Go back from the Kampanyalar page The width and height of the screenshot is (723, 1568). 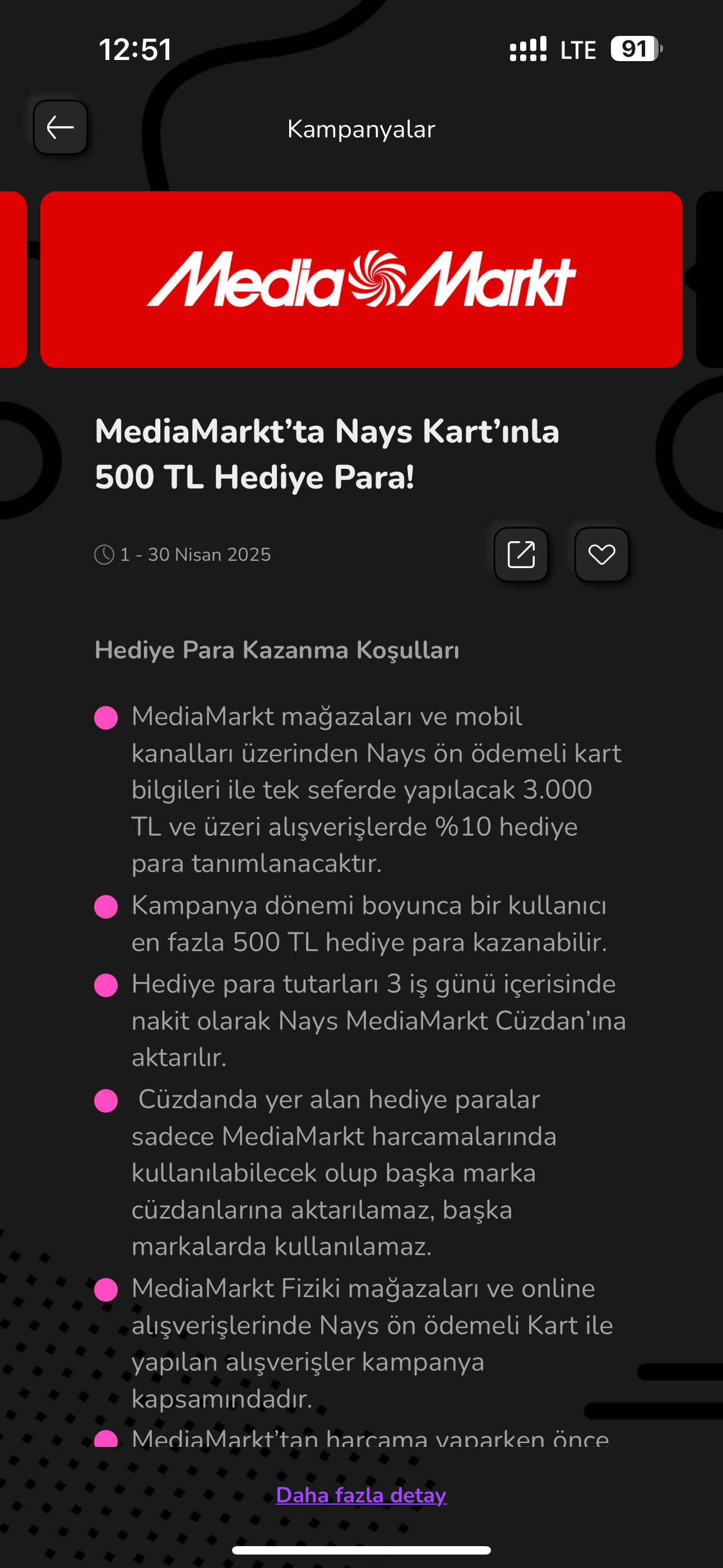61,128
